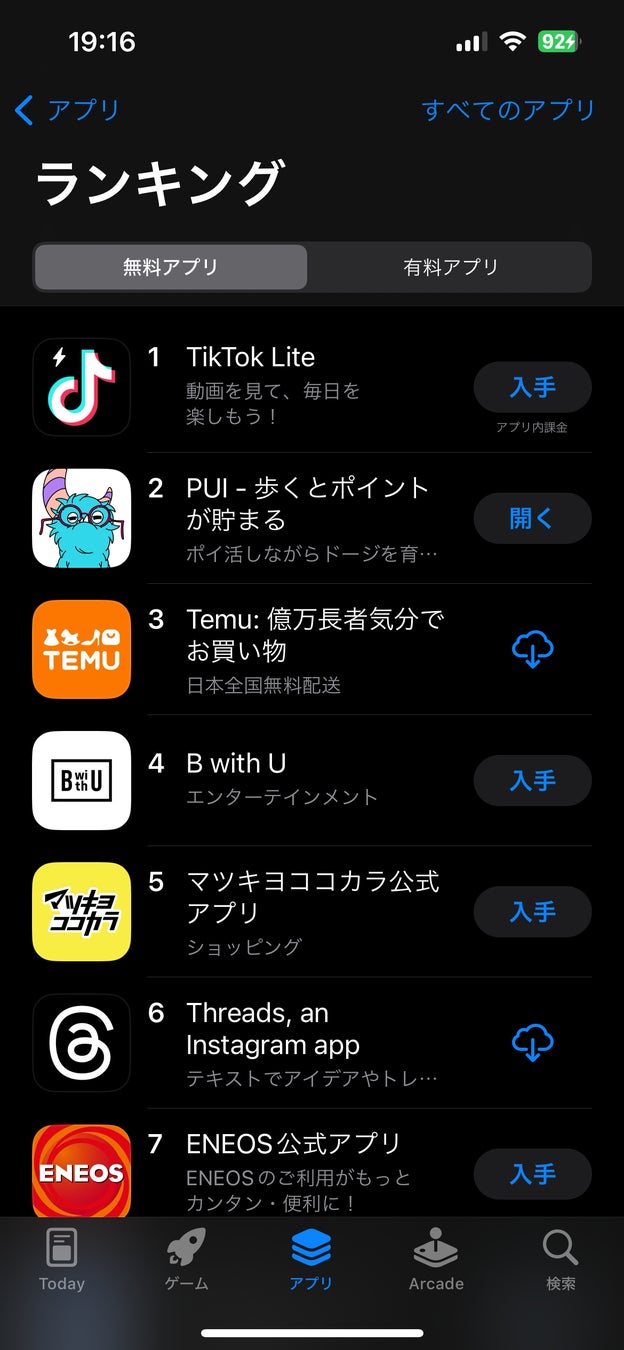Select the 無料アプリ segment
The image size is (624, 1350).
pos(170,267)
